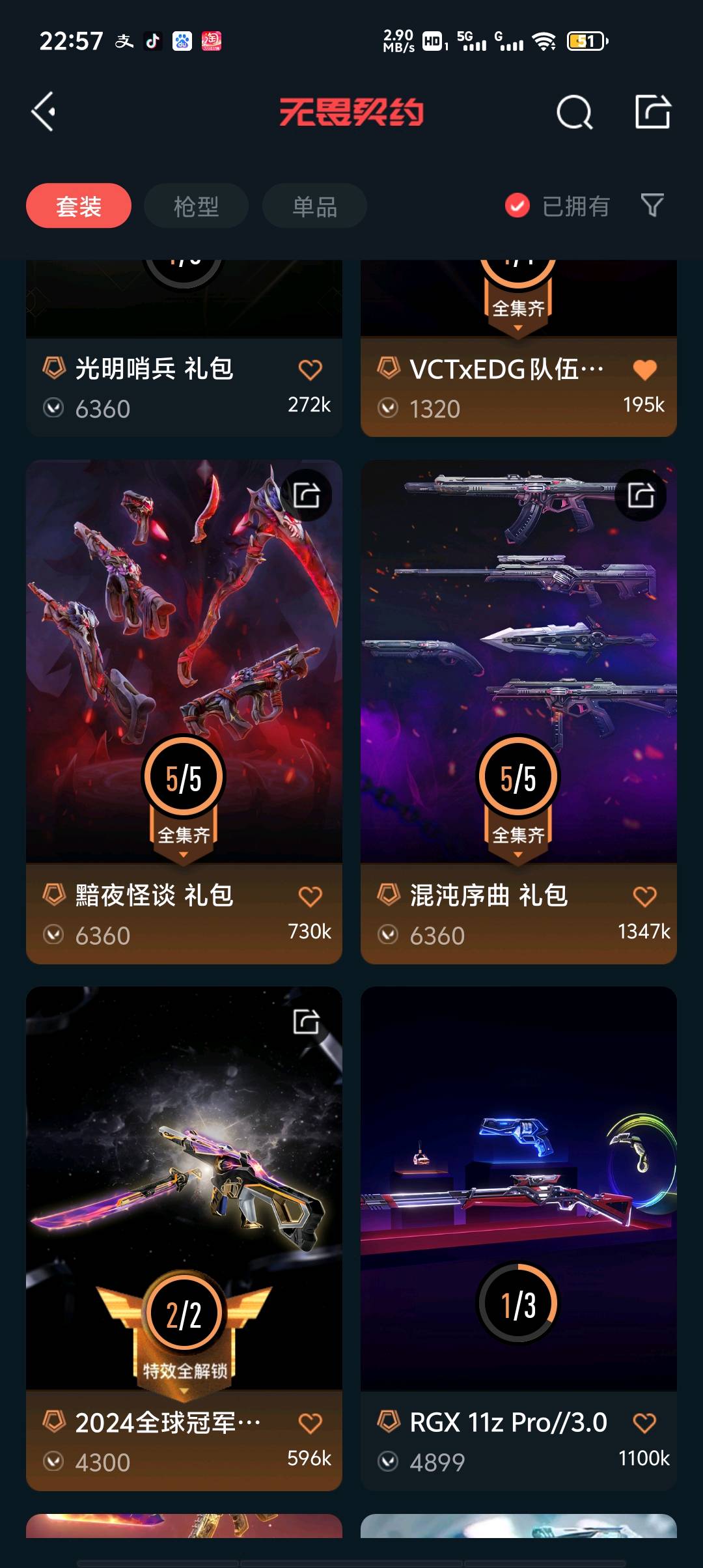The width and height of the screenshot is (703, 1568).
Task: Open the 混沌序曲 礼包 card
Action: point(518,651)
